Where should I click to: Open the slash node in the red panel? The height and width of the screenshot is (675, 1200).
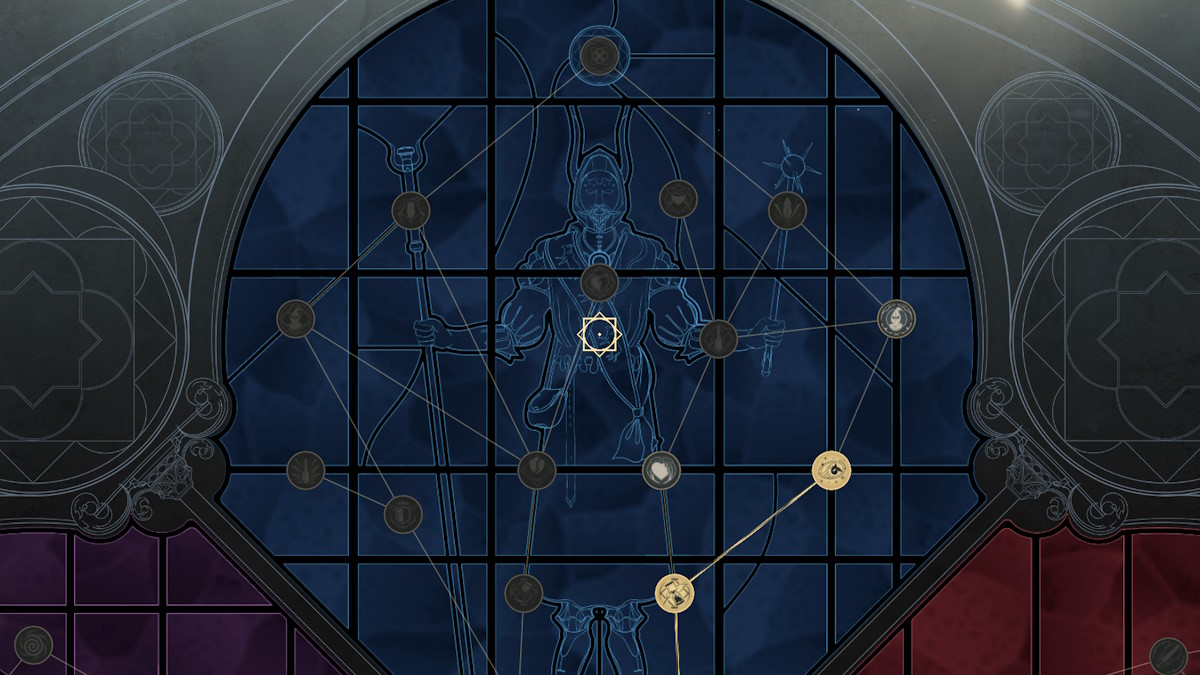point(1168,657)
